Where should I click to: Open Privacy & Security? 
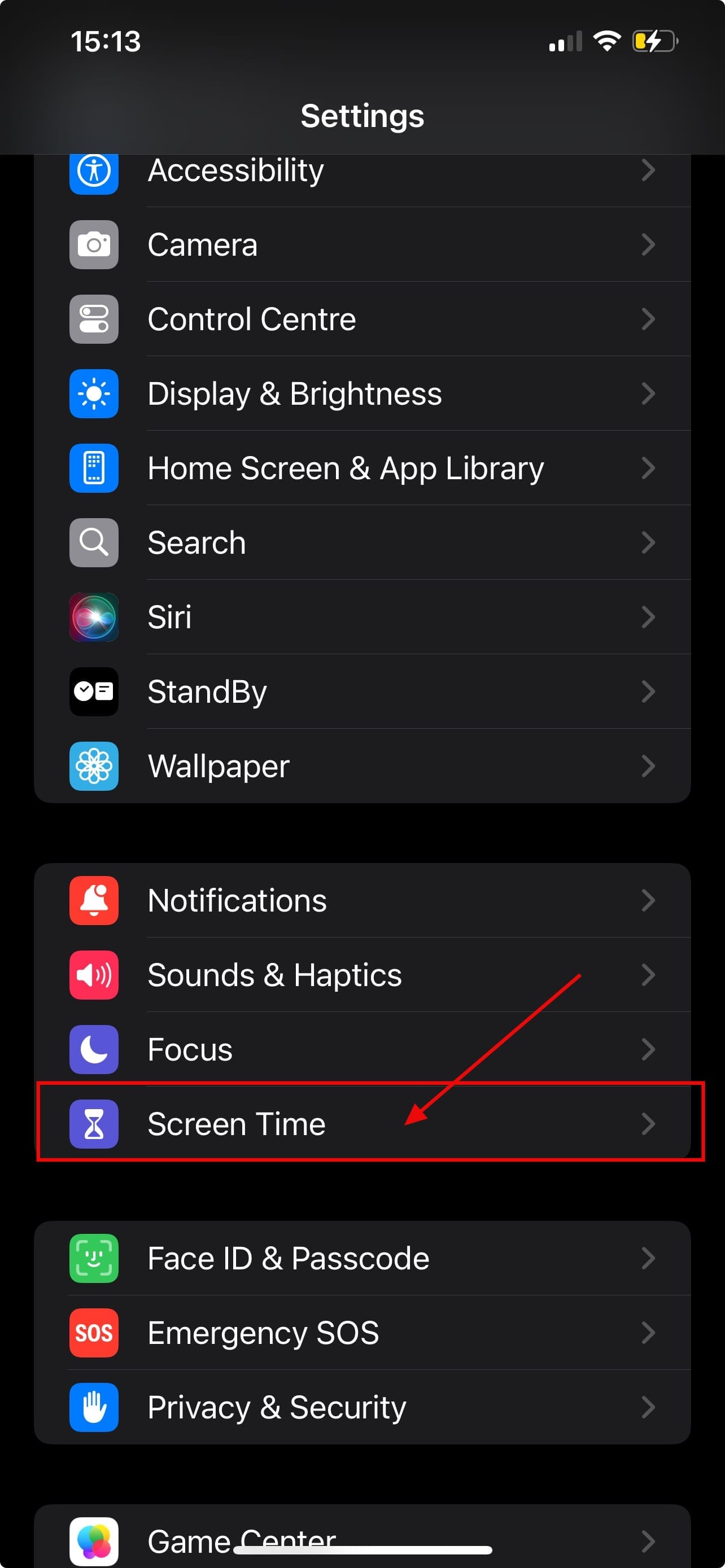click(x=361, y=1407)
